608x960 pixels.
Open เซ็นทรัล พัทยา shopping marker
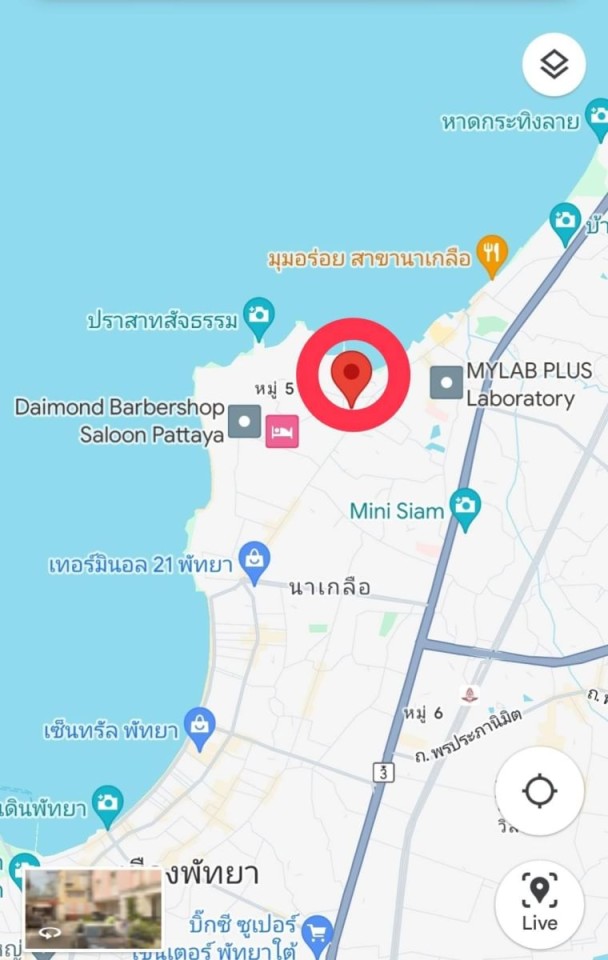click(200, 729)
